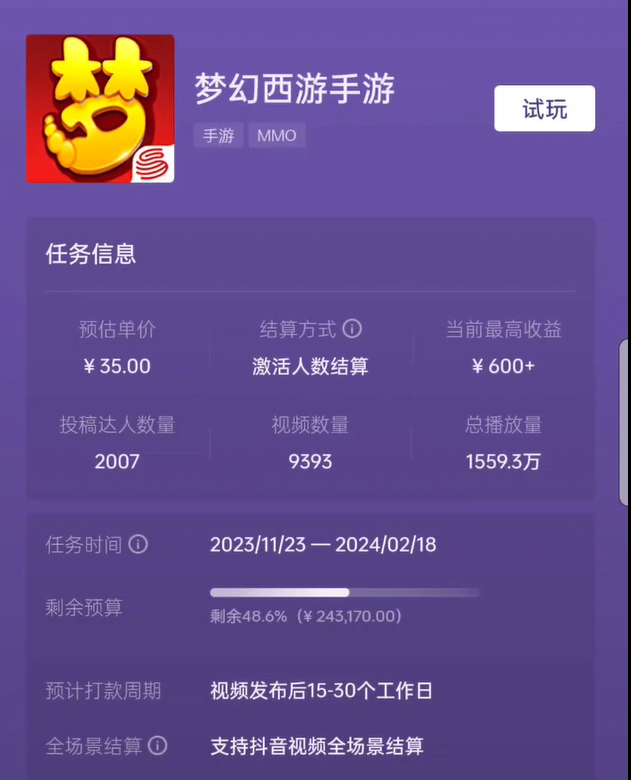631x780 pixels.
Task: Open the info icon beside 任务时间
Action: [x=138, y=545]
